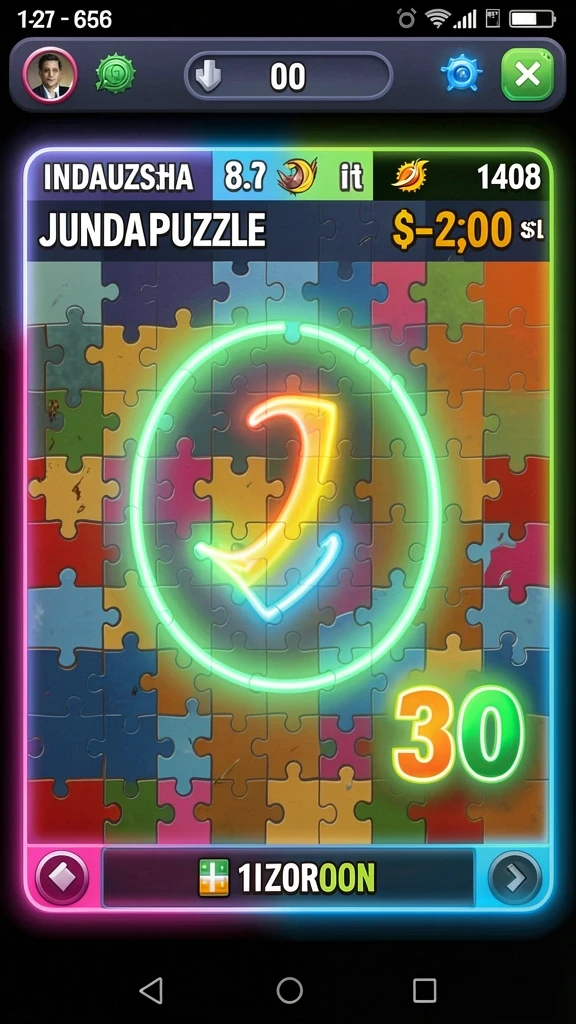
Task: Go back using the system back button
Action: point(152,991)
